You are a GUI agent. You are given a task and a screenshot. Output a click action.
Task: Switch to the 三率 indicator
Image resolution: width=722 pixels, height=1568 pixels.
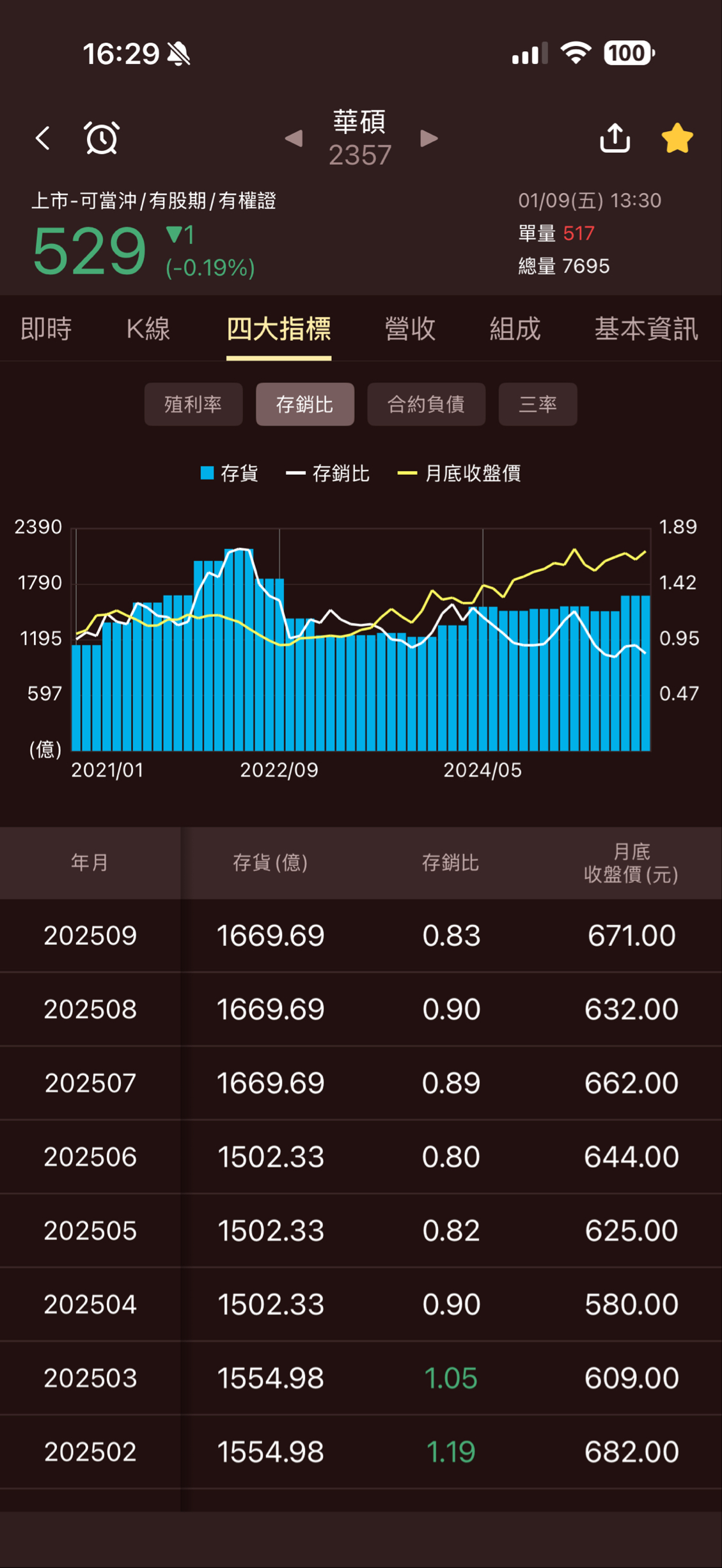click(x=537, y=404)
